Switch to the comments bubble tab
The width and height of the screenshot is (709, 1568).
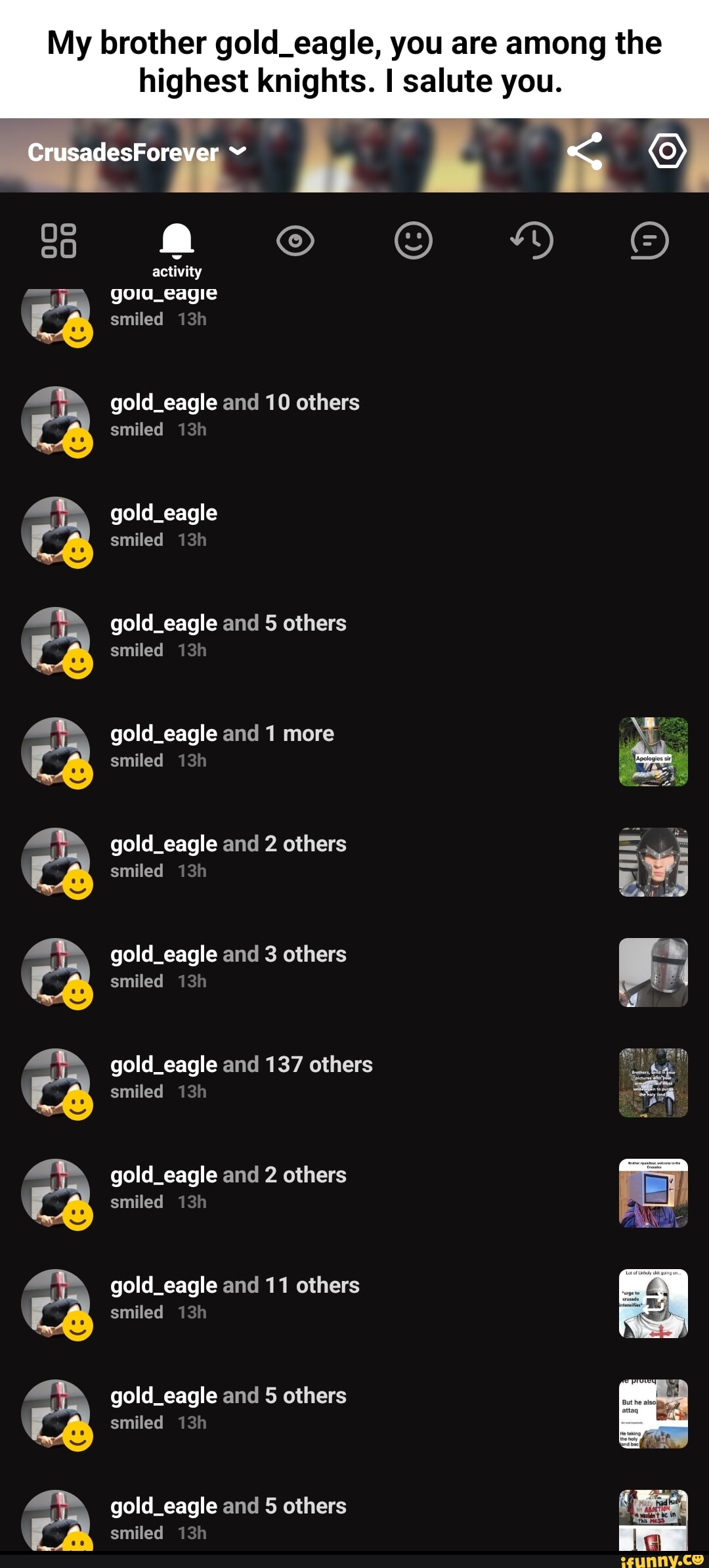click(649, 240)
